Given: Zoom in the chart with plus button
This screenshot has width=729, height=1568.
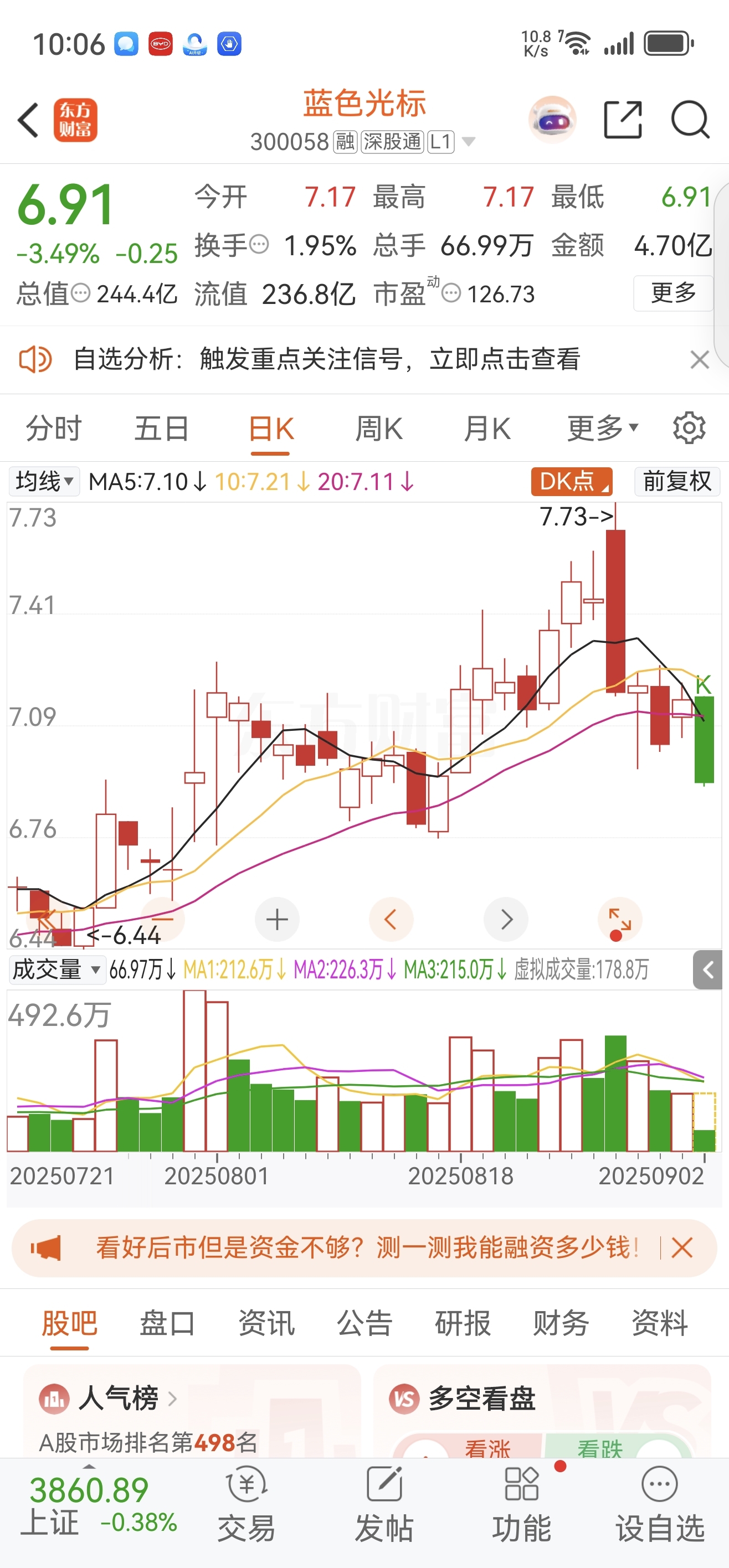Looking at the screenshot, I should tap(277, 919).
